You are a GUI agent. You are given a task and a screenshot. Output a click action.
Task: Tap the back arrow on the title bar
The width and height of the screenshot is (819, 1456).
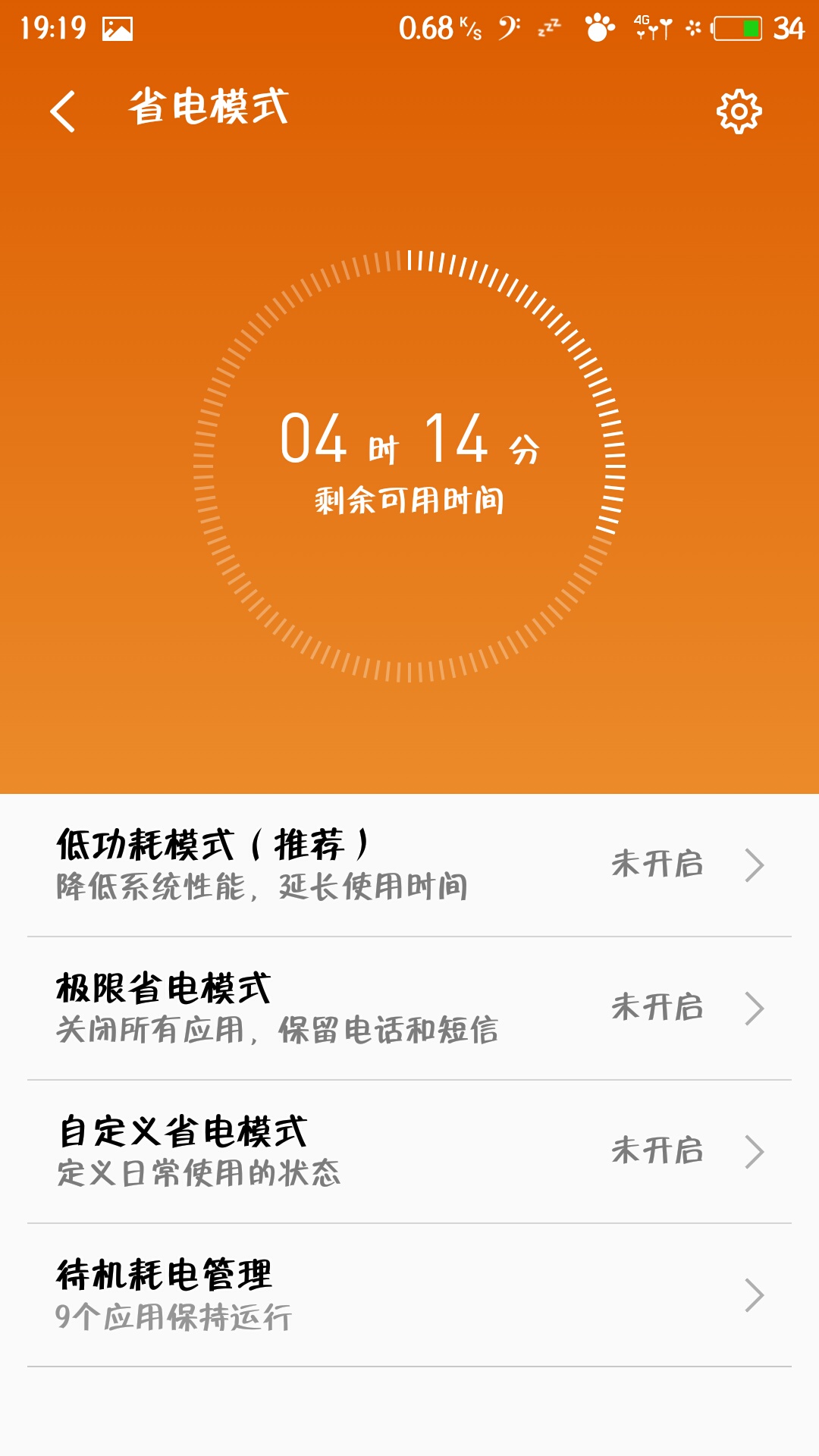[62, 110]
